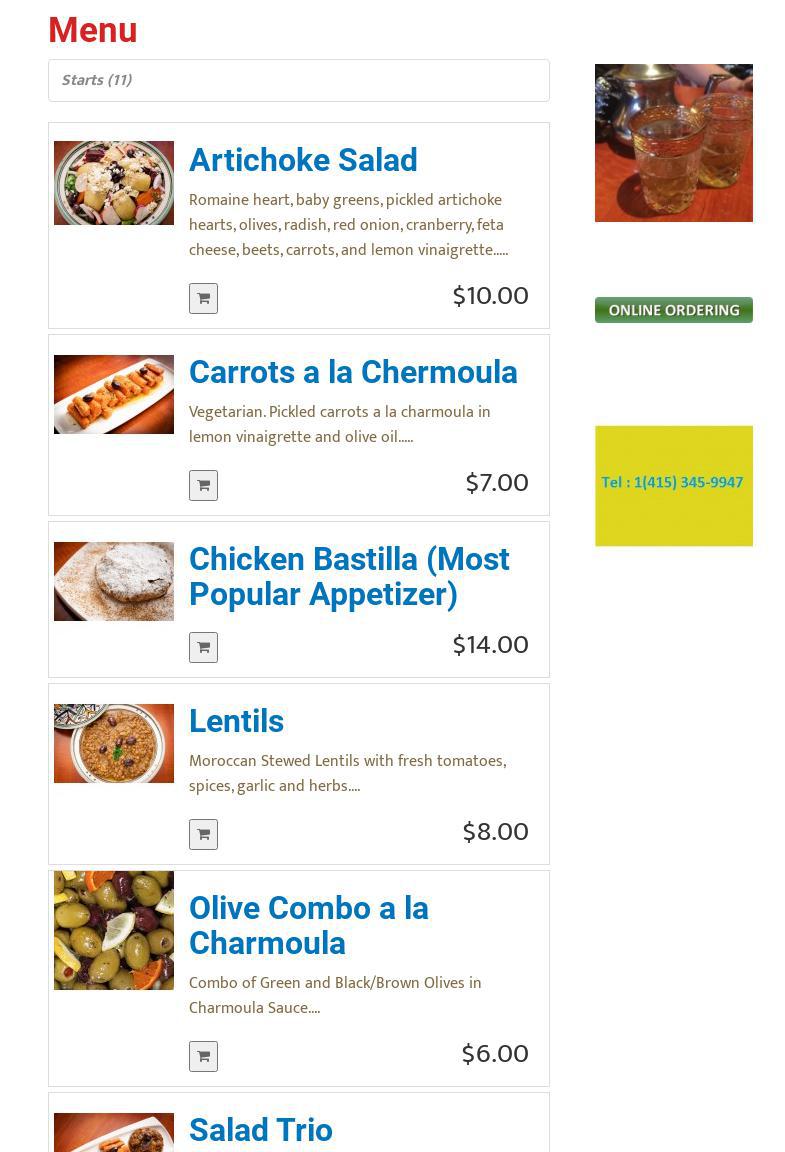Image resolution: width=785 pixels, height=1152 pixels.
Task: Add Artichoke Salad to cart
Action: (x=203, y=298)
